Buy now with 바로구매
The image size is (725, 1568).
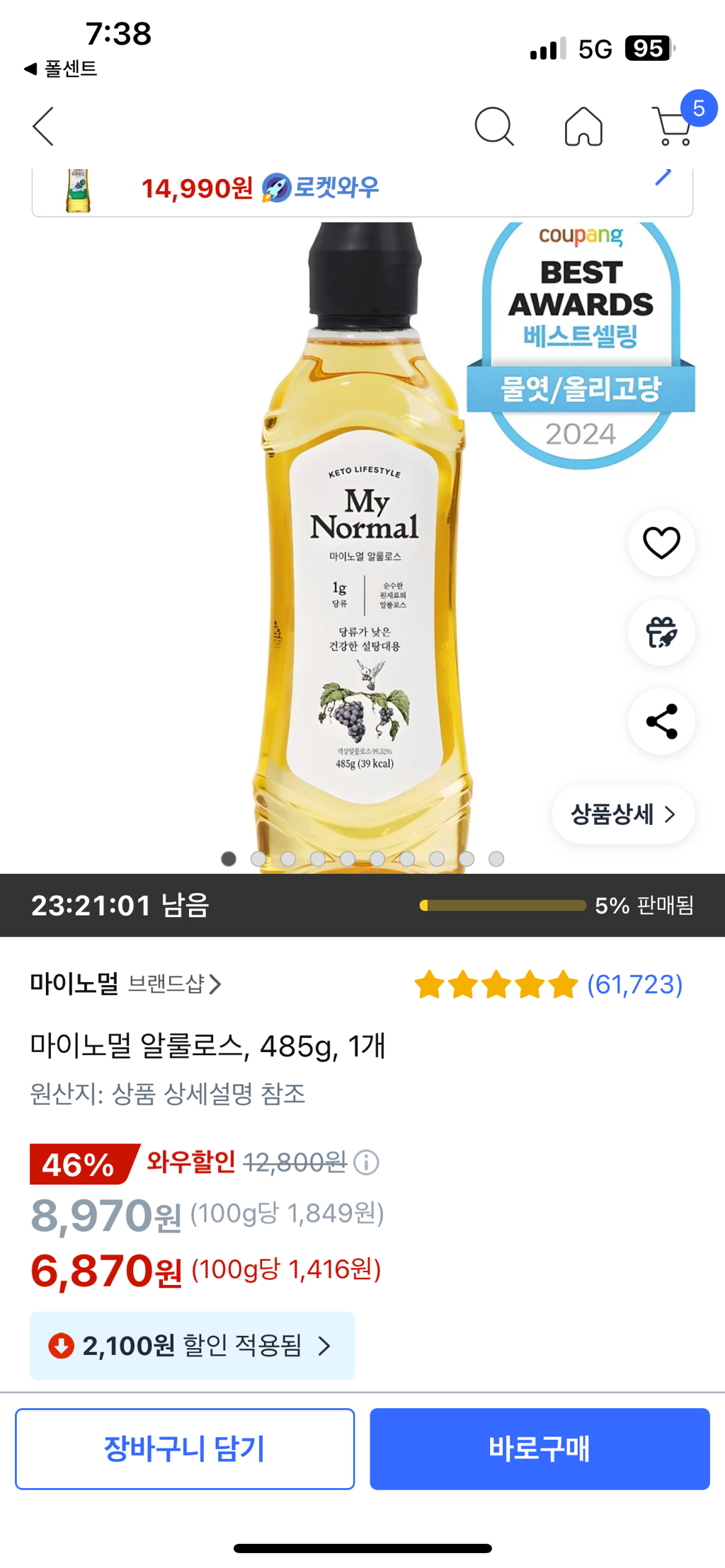point(540,1448)
